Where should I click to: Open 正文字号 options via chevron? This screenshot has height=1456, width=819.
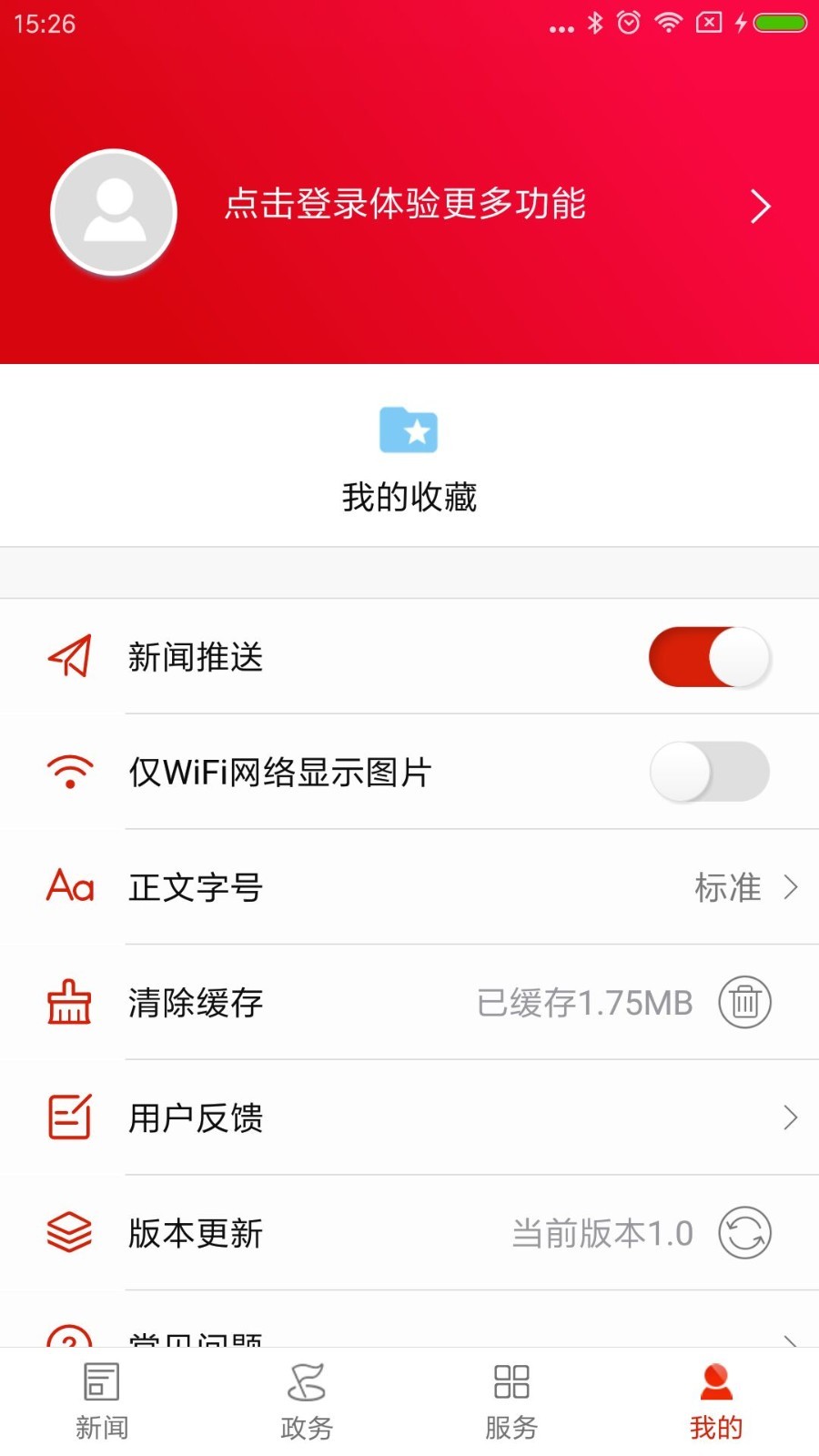pos(791,887)
